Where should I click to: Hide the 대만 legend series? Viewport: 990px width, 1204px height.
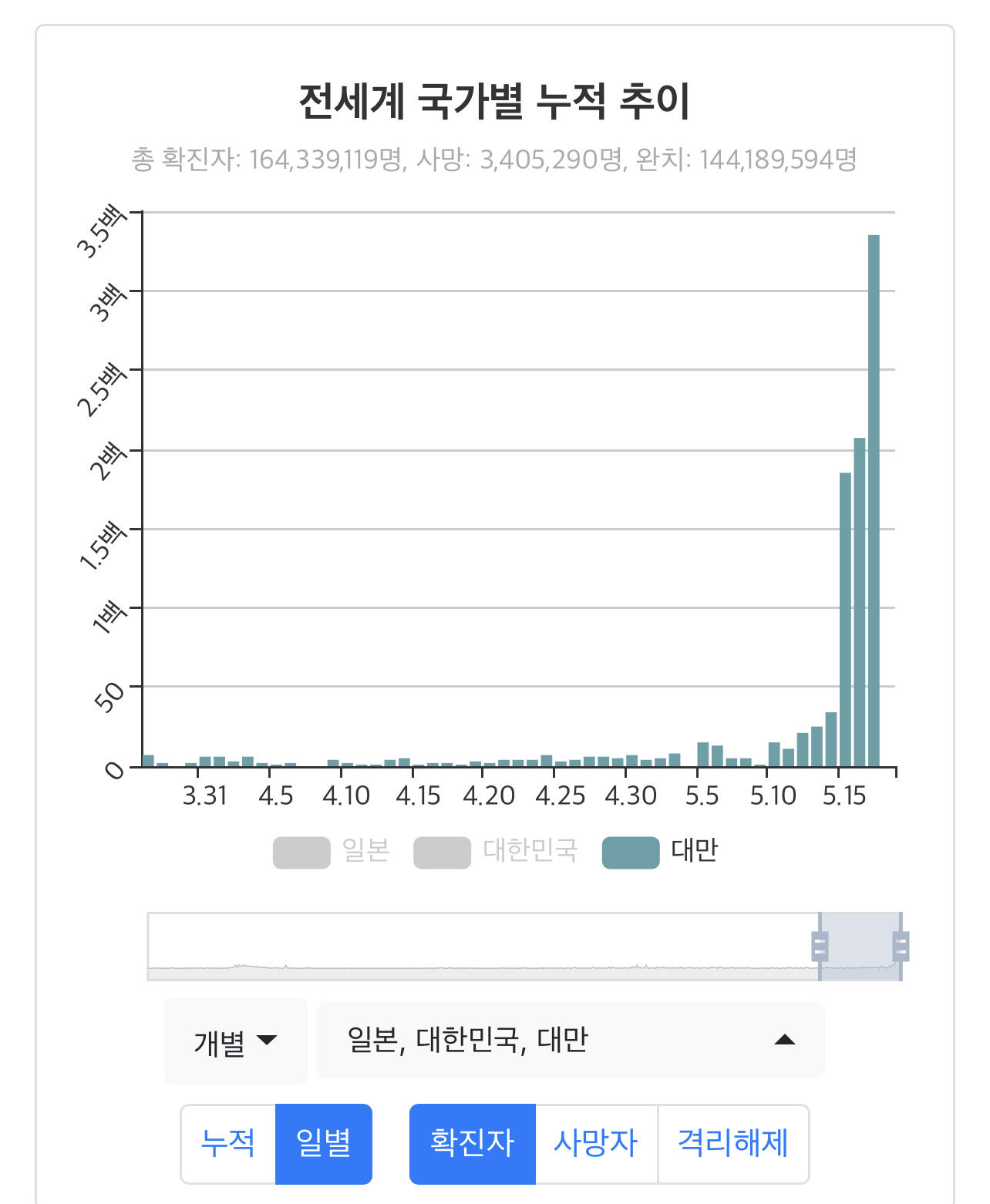[660, 852]
